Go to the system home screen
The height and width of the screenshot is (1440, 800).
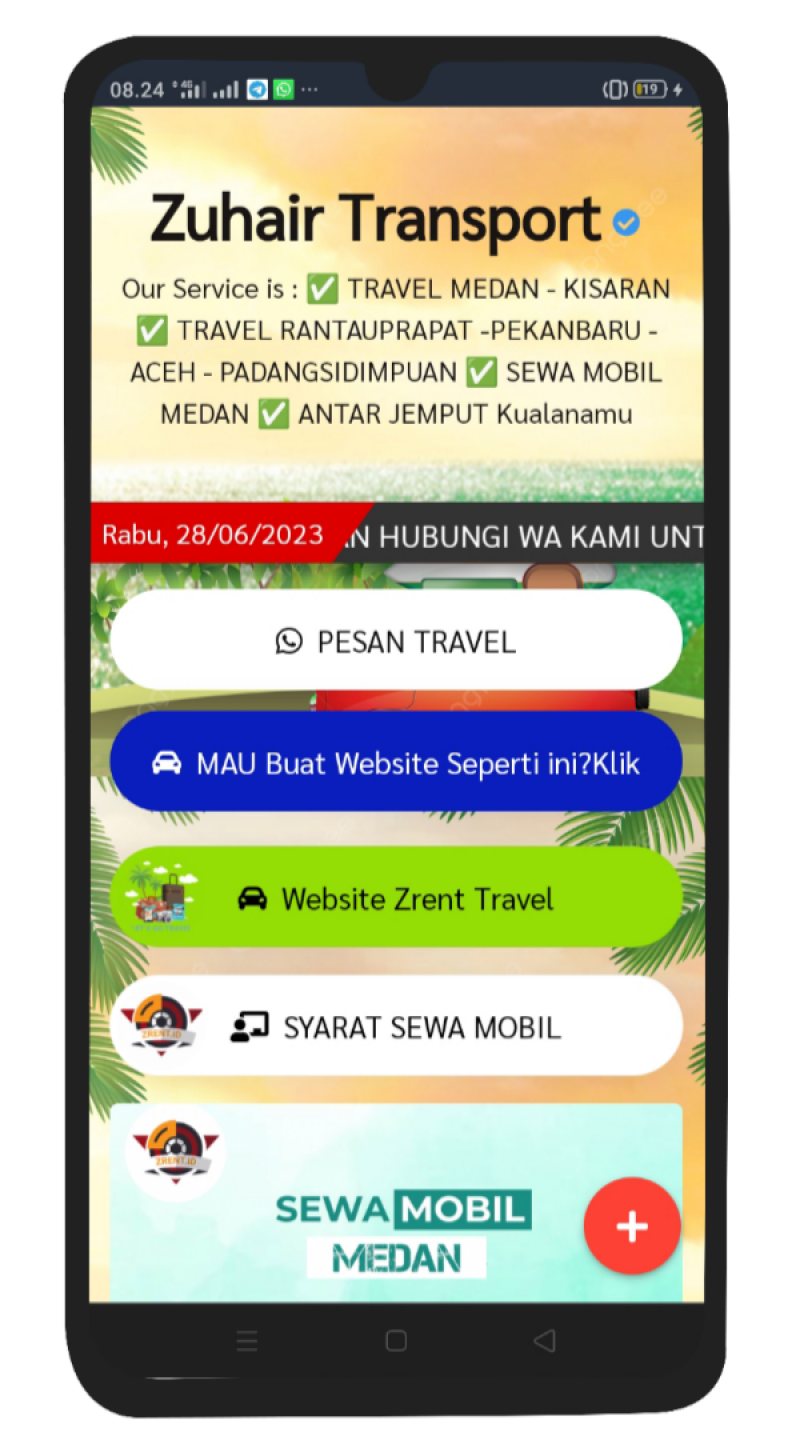(x=396, y=1341)
